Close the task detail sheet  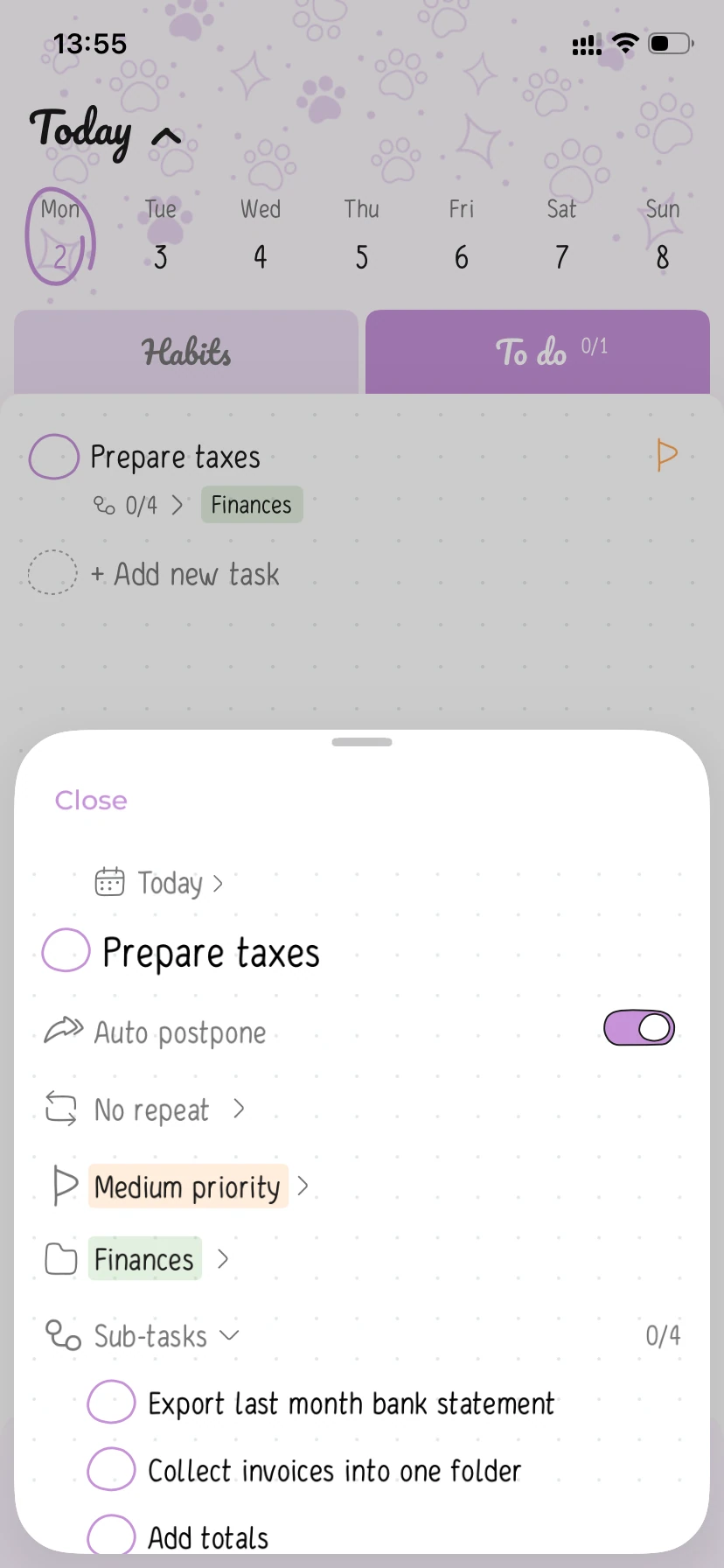coord(90,799)
